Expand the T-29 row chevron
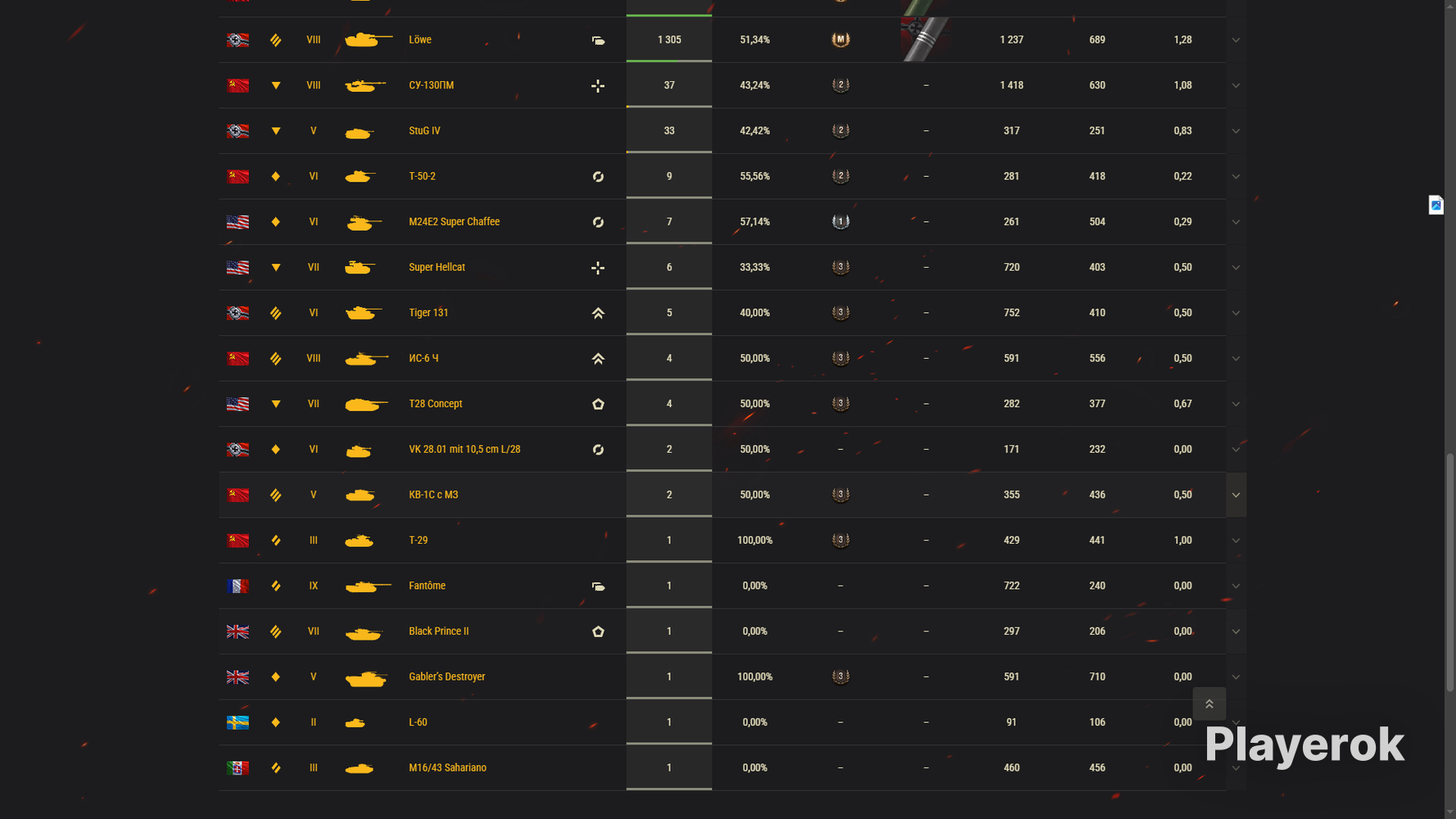This screenshot has width=1456, height=819. coord(1236,541)
